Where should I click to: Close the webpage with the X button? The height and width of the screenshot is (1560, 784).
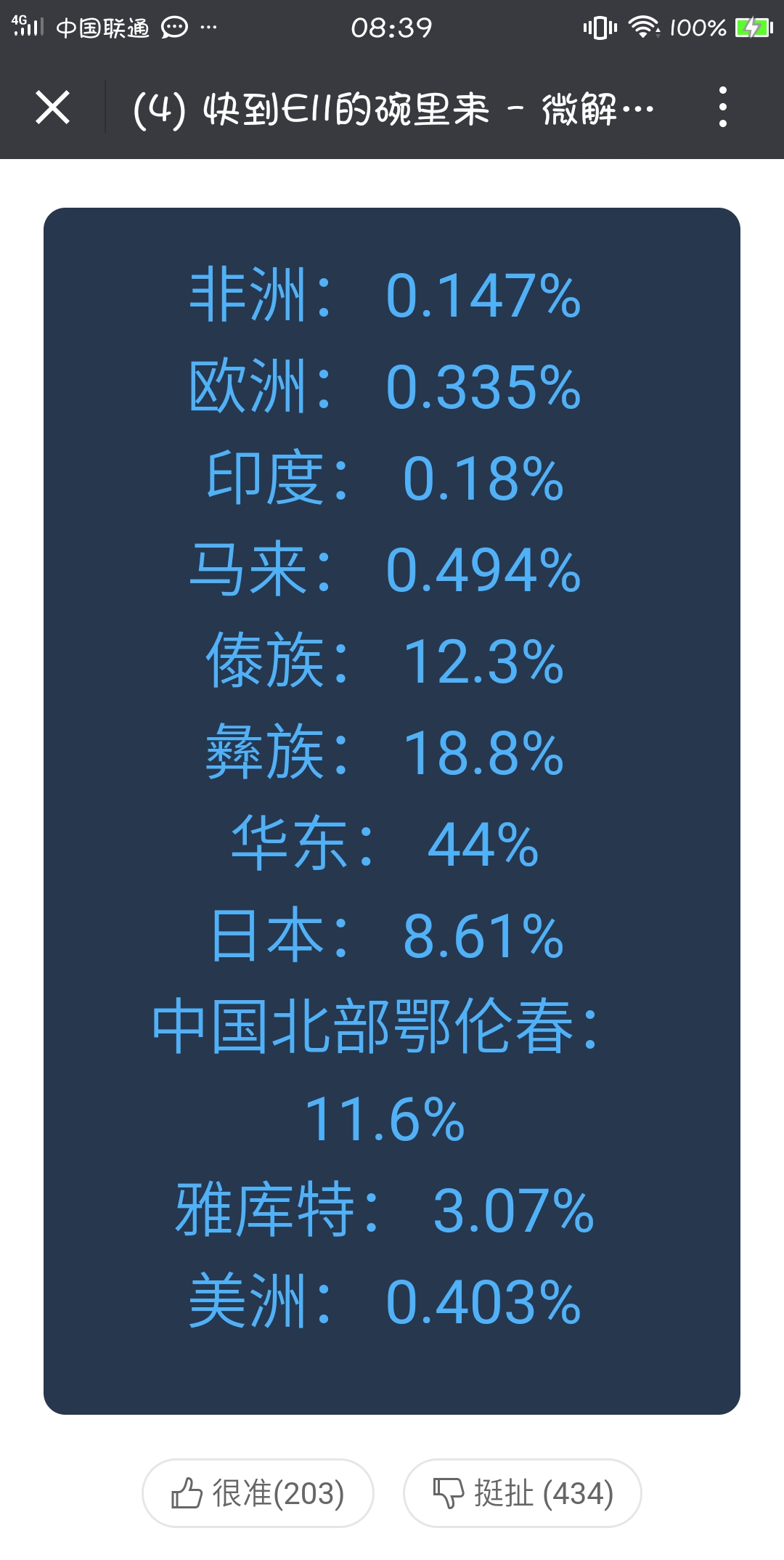coord(52,107)
